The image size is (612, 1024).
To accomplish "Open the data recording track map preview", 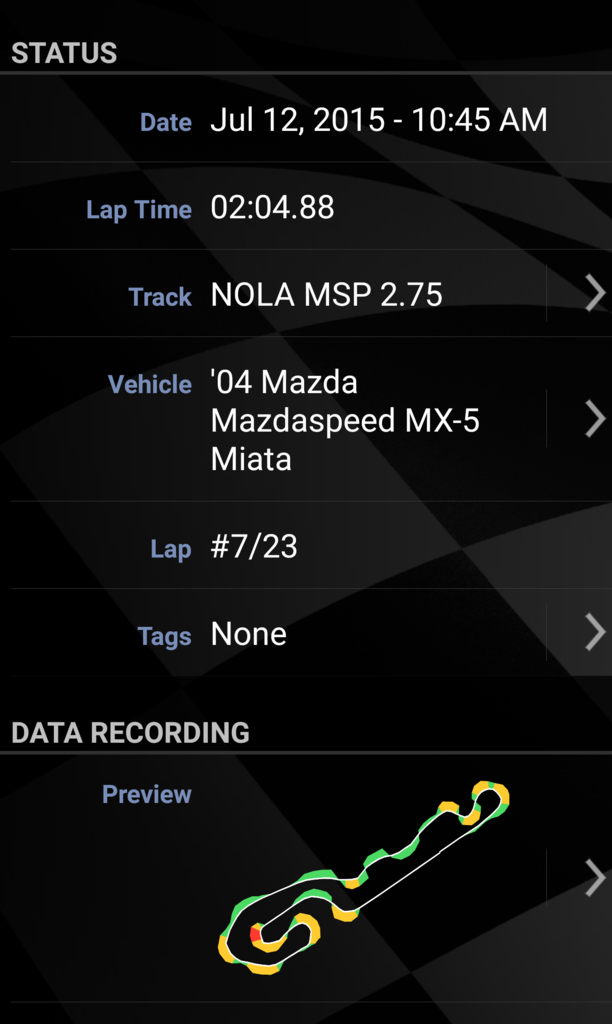I will (x=365, y=878).
